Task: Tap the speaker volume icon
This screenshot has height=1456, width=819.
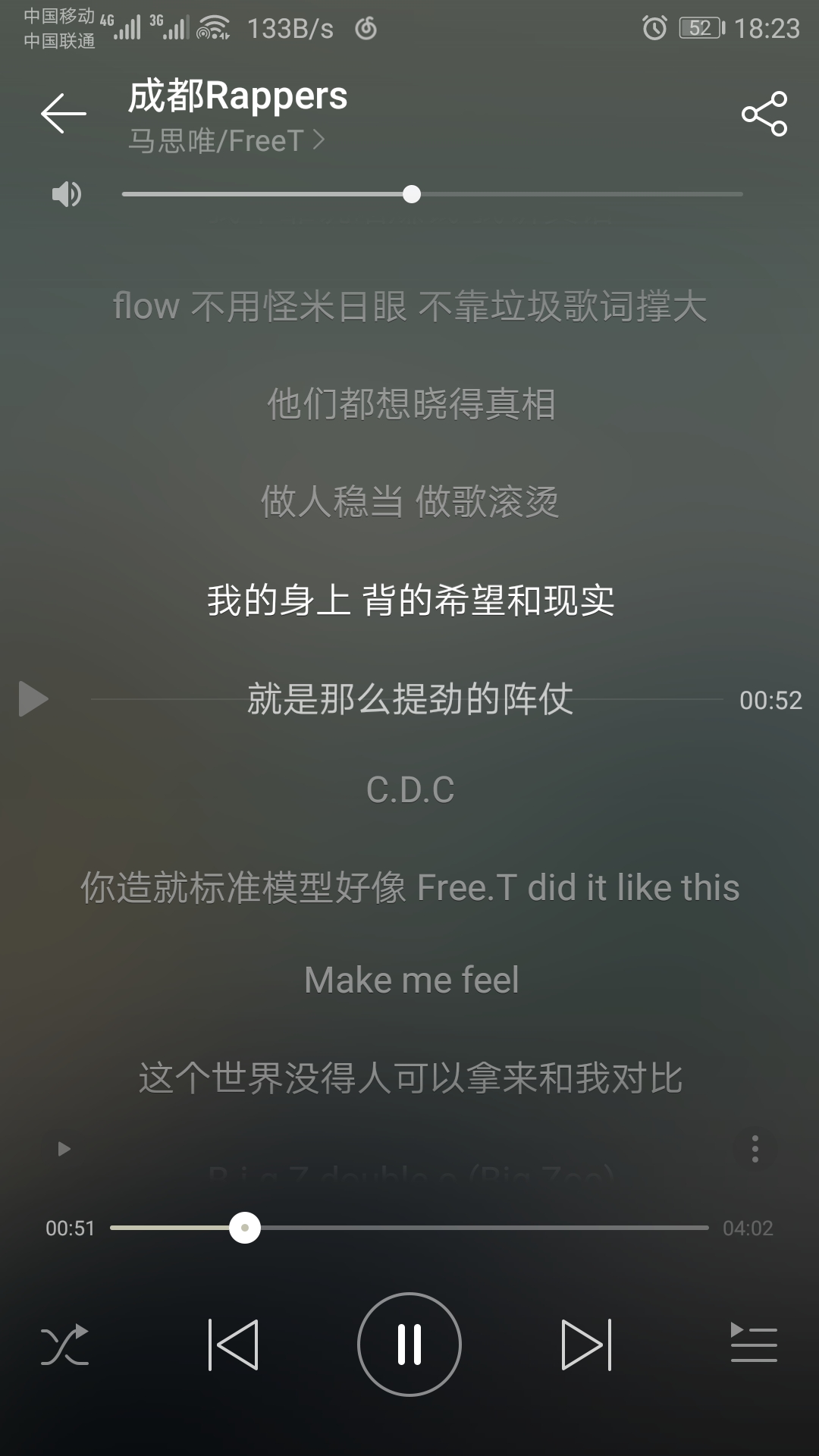Action: pyautogui.click(x=66, y=194)
